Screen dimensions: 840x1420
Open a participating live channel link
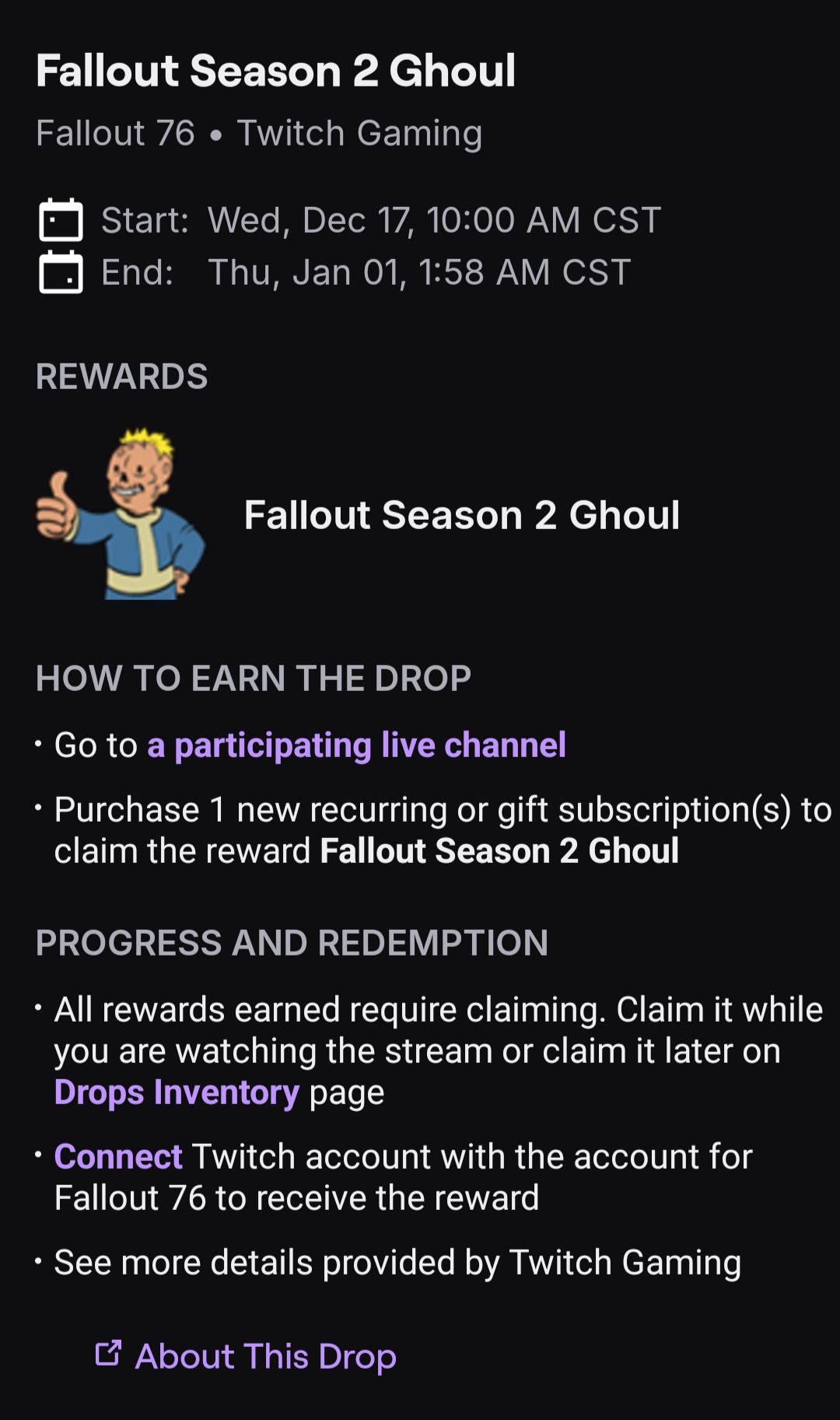(x=356, y=745)
